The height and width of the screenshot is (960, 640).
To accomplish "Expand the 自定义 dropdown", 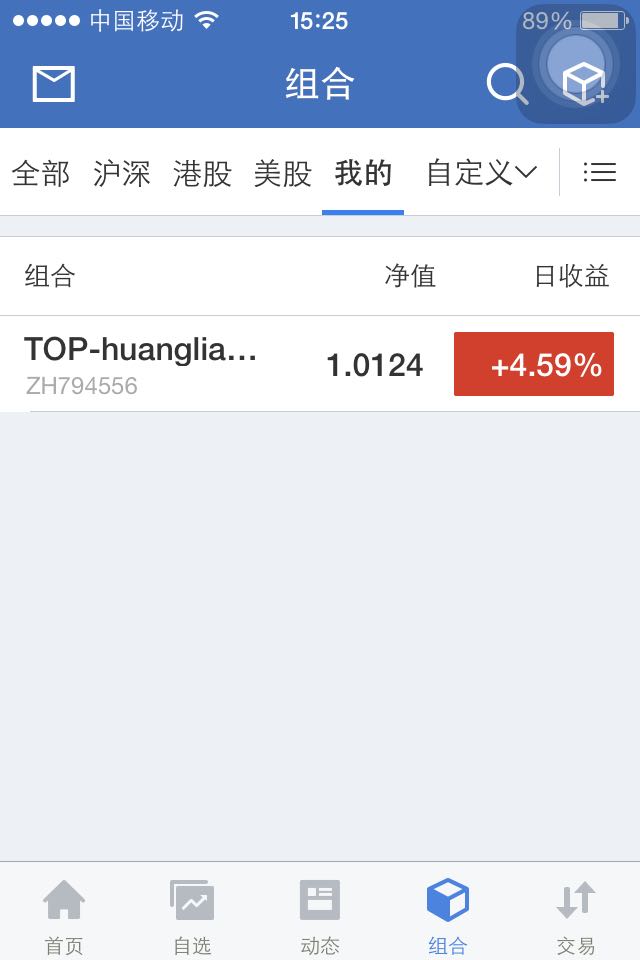I will point(481,173).
